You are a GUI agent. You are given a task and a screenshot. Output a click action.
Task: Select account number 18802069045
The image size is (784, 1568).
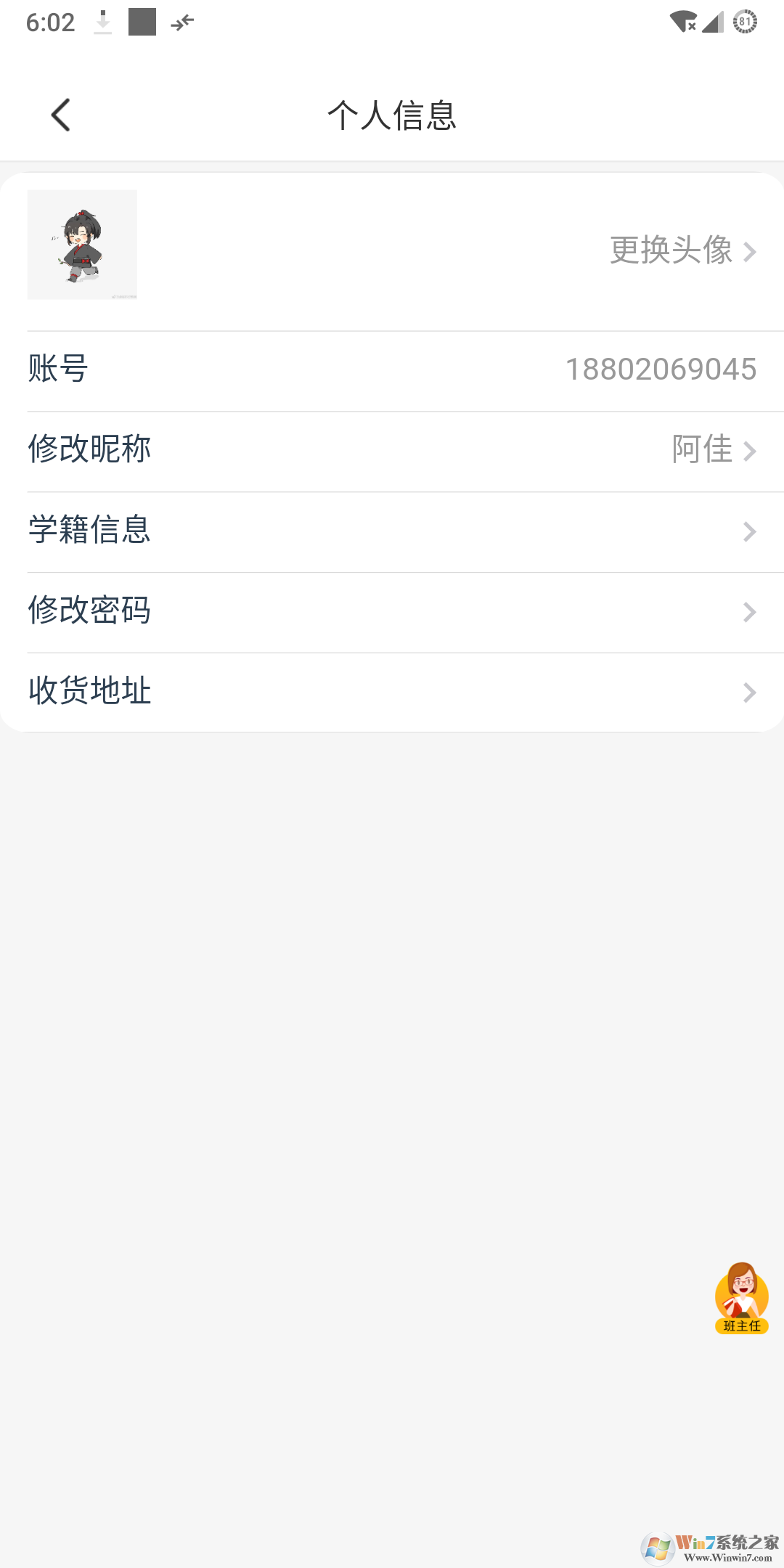click(661, 369)
